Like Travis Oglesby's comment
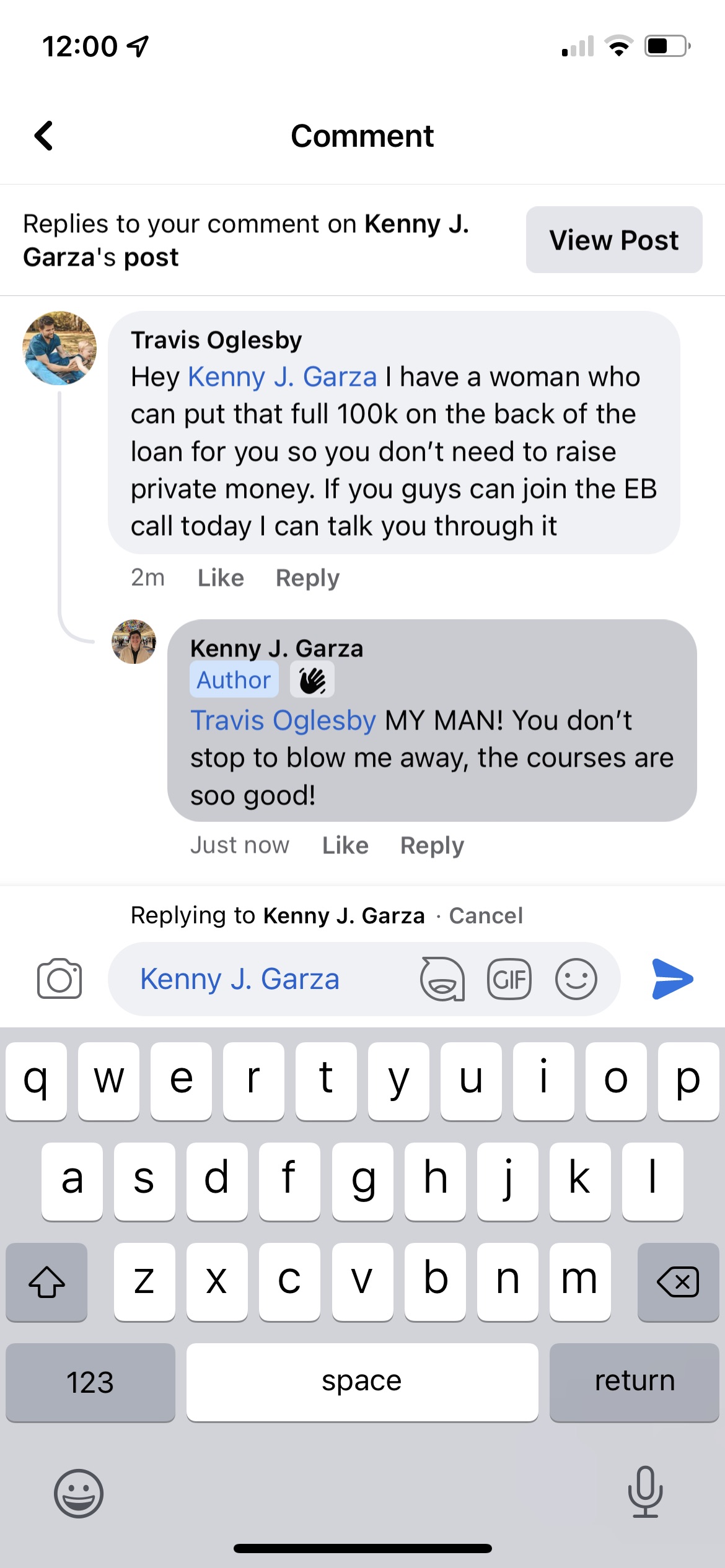This screenshot has width=725, height=1568. point(221,578)
